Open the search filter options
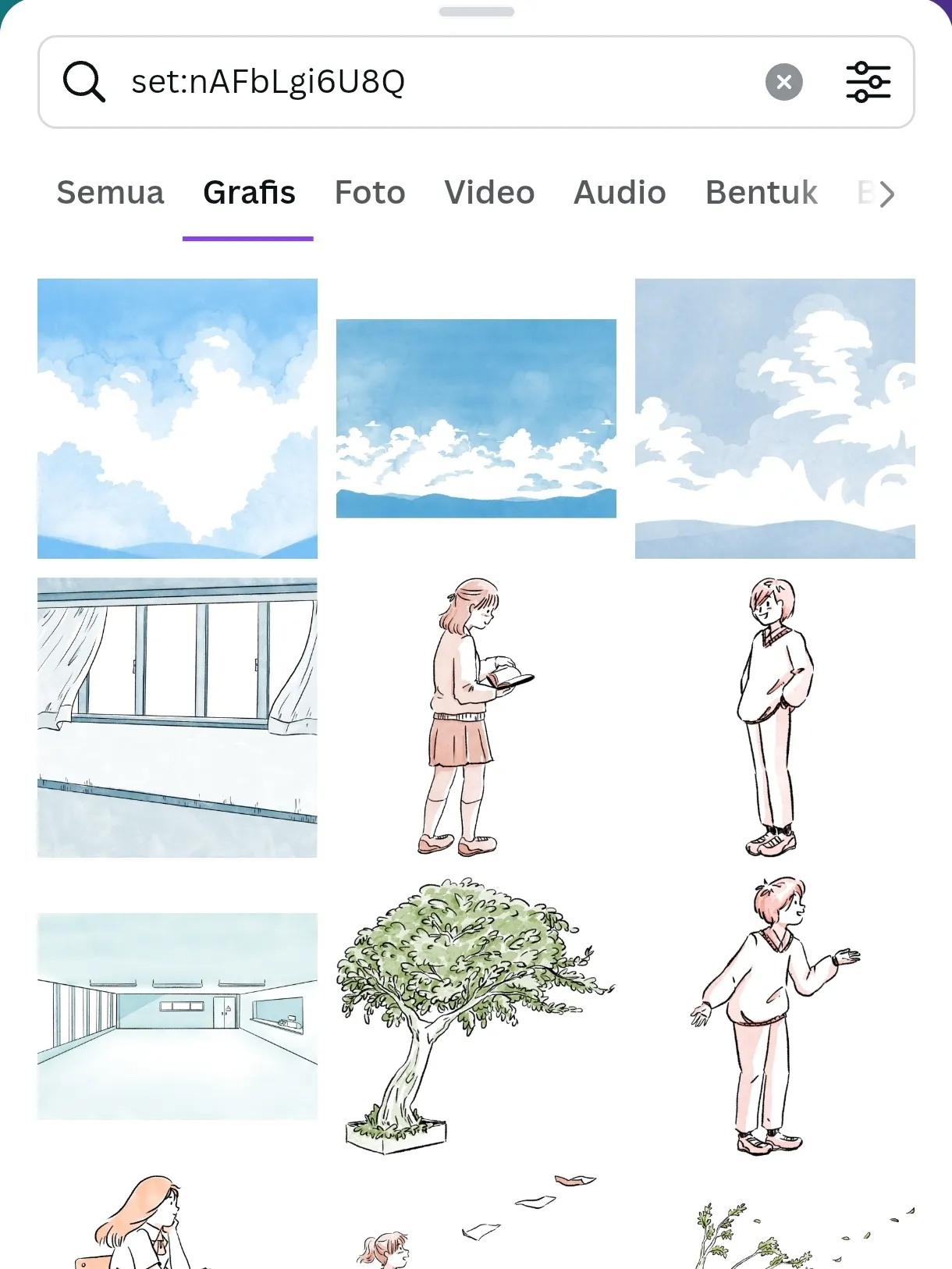Viewport: 952px width, 1269px height. pyautogui.click(x=868, y=82)
